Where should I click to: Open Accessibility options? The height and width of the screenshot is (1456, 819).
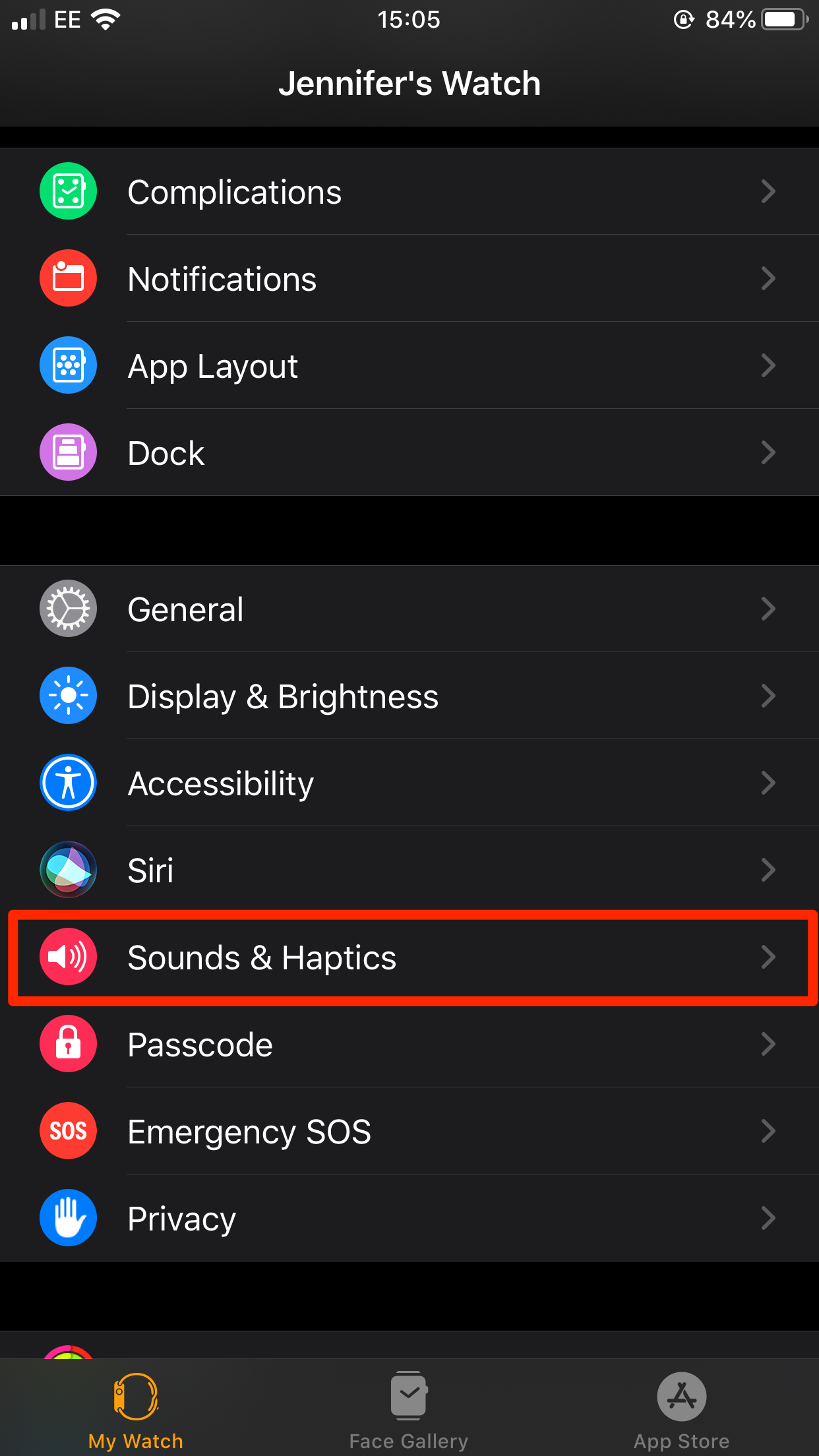[409, 783]
